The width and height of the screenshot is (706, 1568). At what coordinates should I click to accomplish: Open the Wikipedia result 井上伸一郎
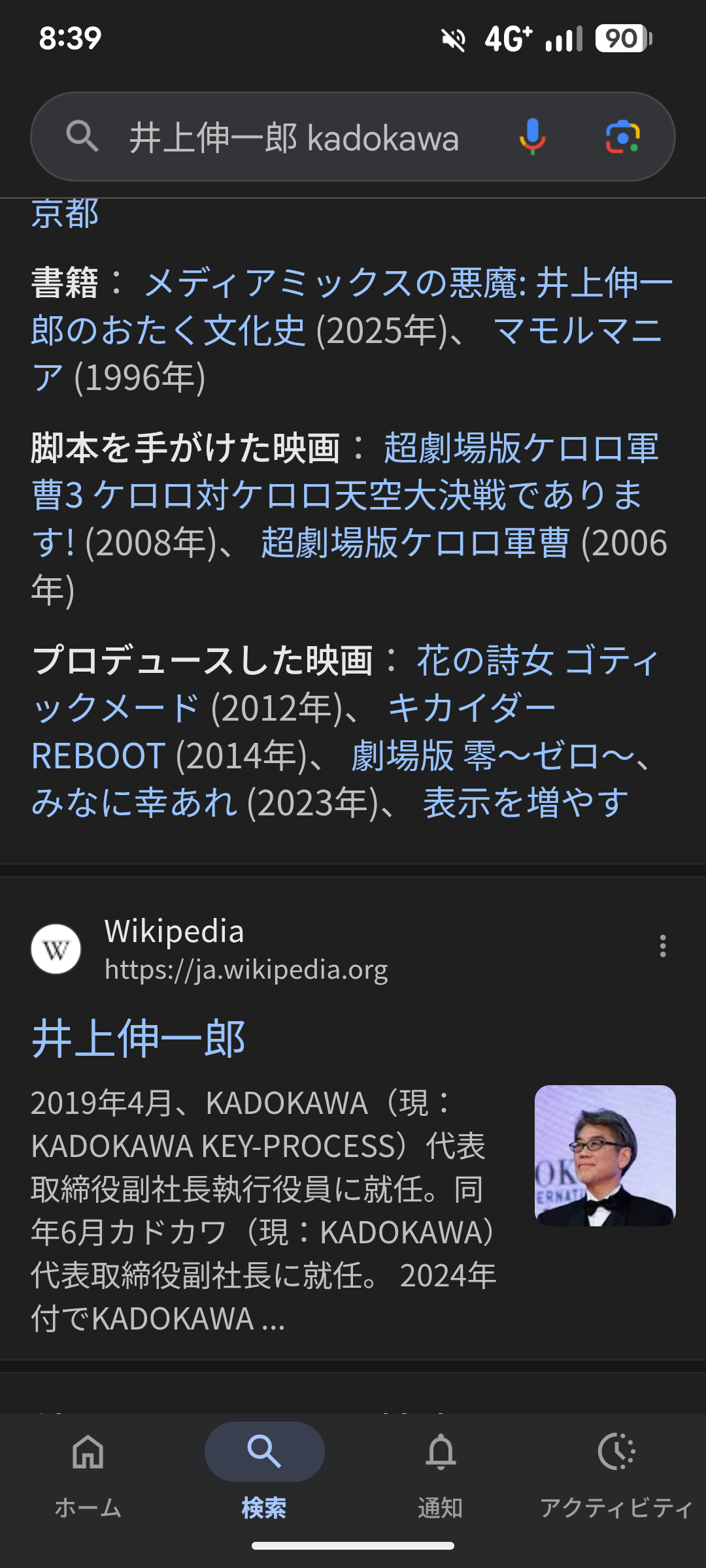[x=139, y=1038]
